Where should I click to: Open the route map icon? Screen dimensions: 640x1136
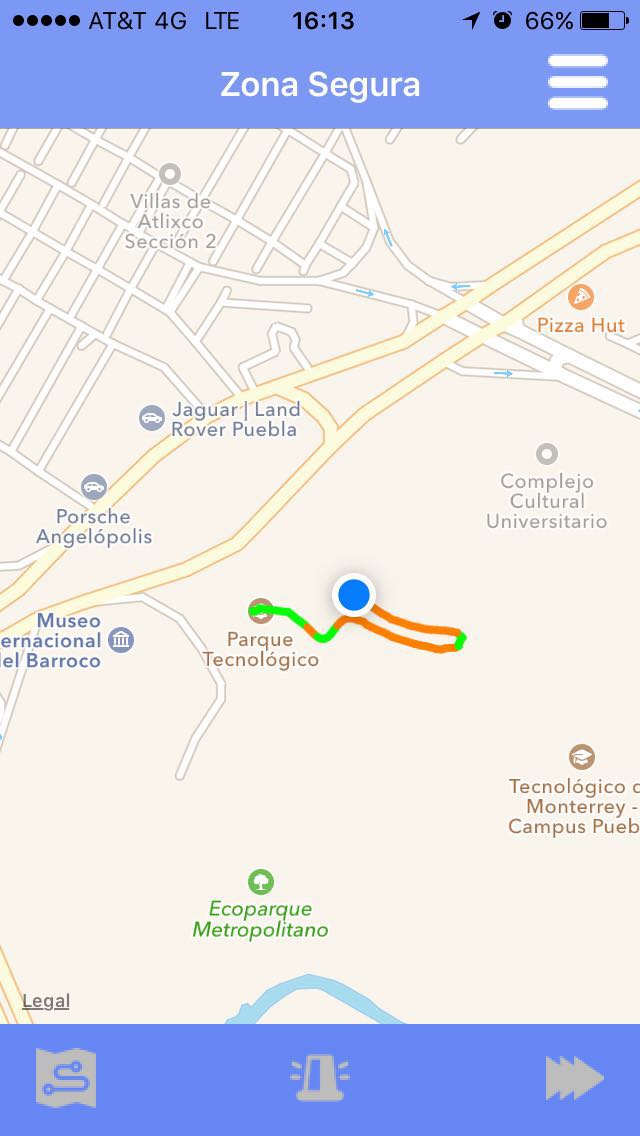66,1078
